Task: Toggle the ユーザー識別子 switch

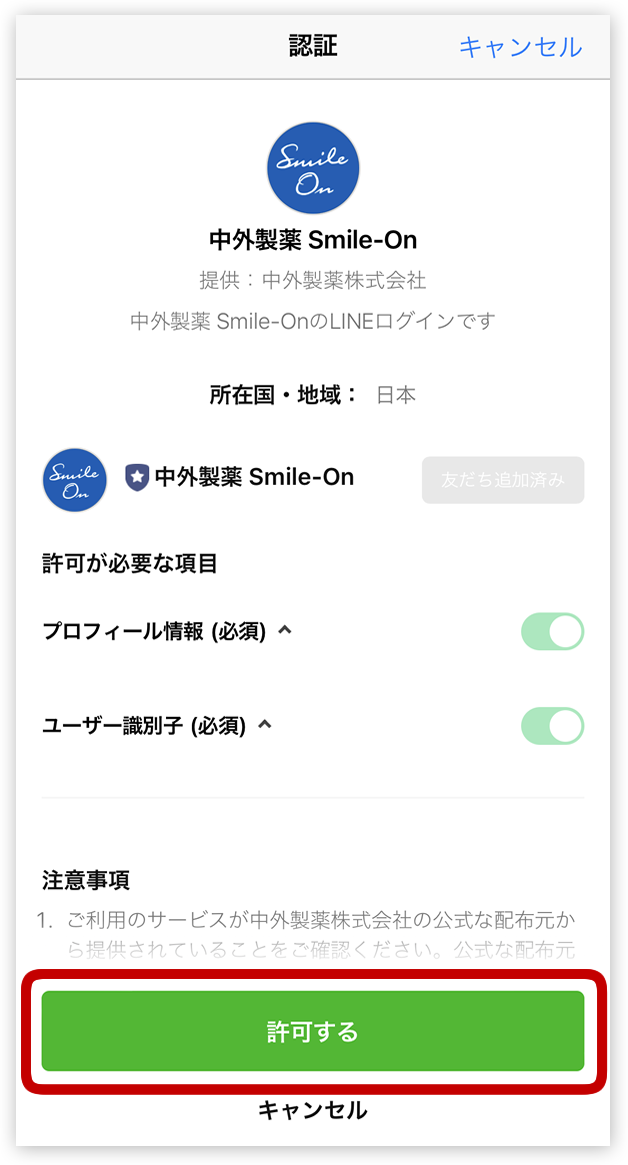Action: [x=552, y=726]
